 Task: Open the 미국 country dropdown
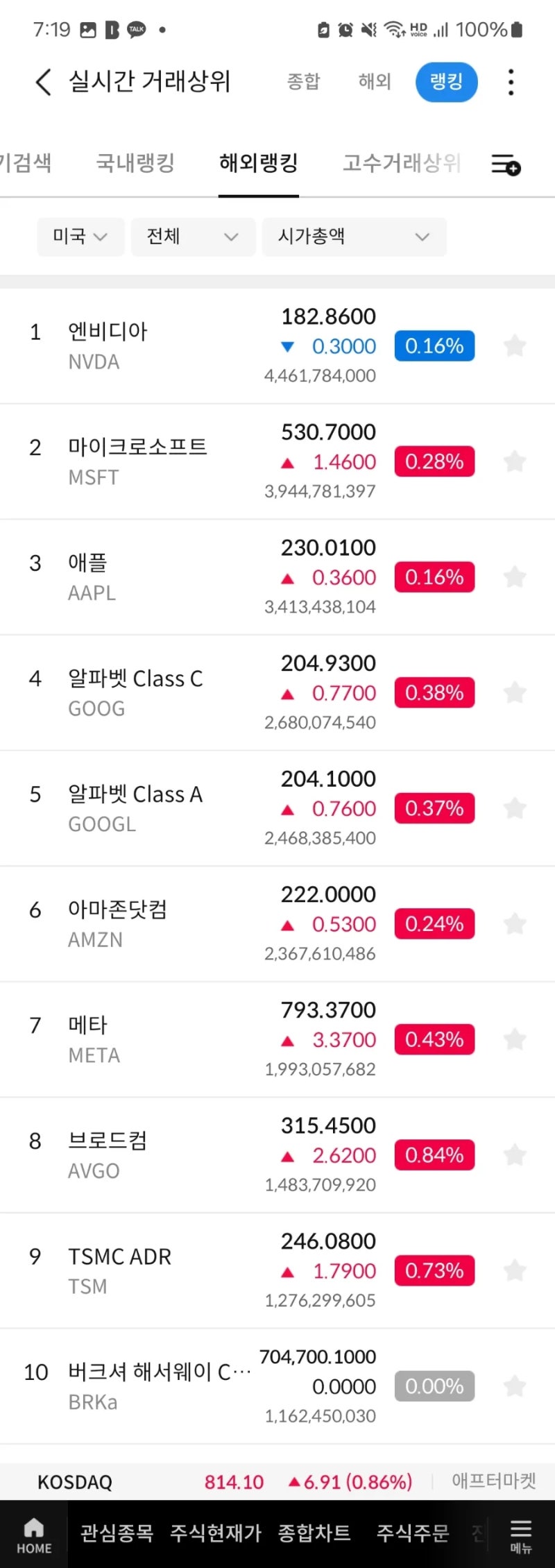[80, 237]
